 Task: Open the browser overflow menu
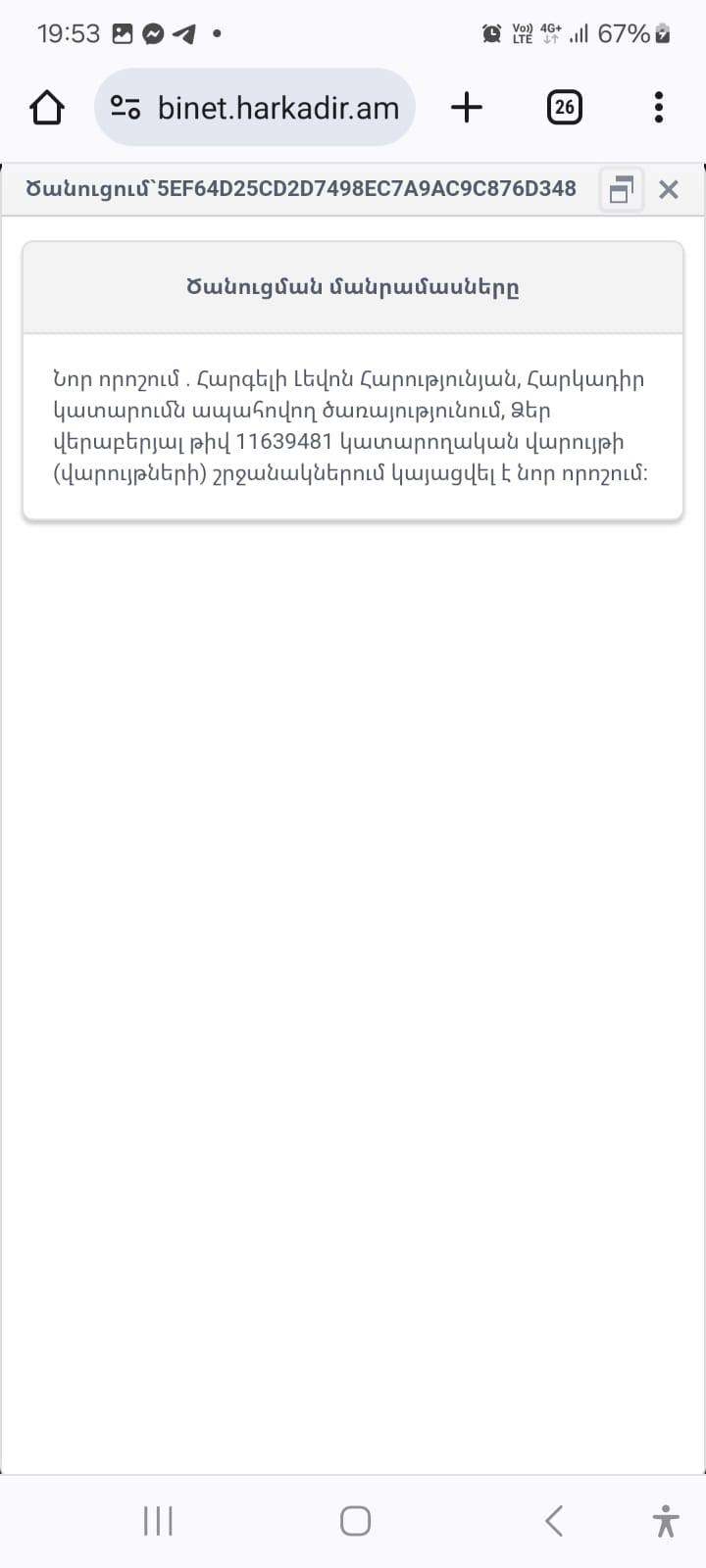coord(659,107)
